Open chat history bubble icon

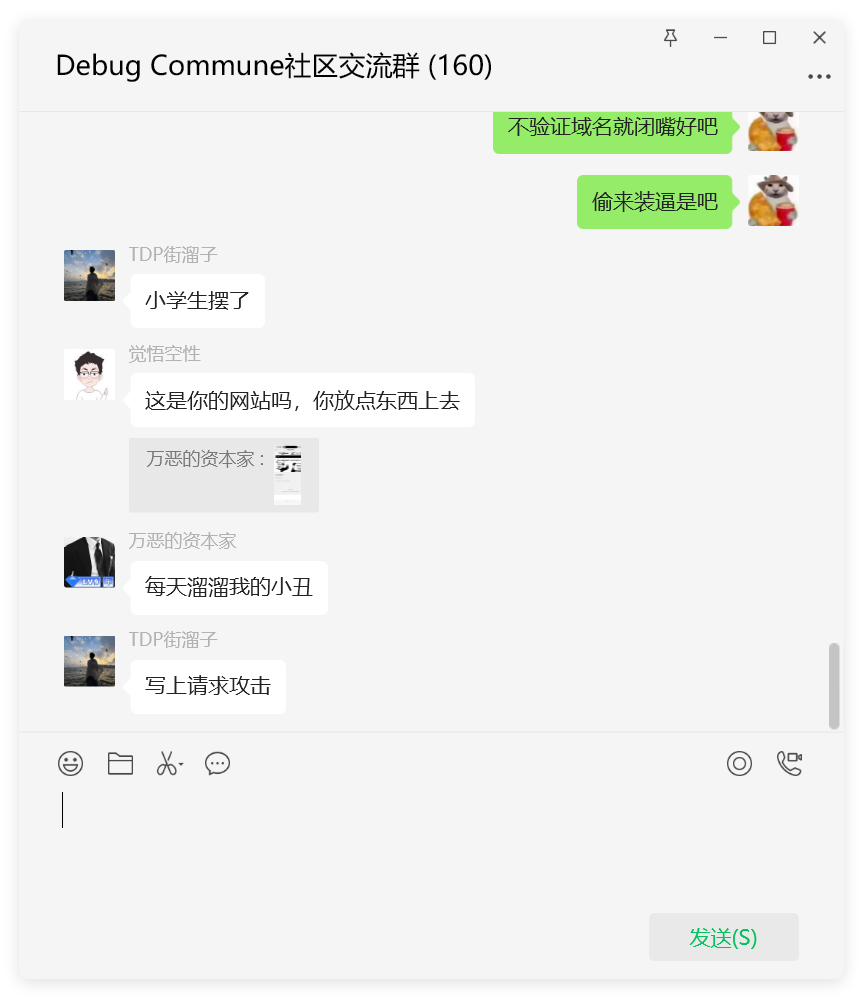(x=217, y=764)
